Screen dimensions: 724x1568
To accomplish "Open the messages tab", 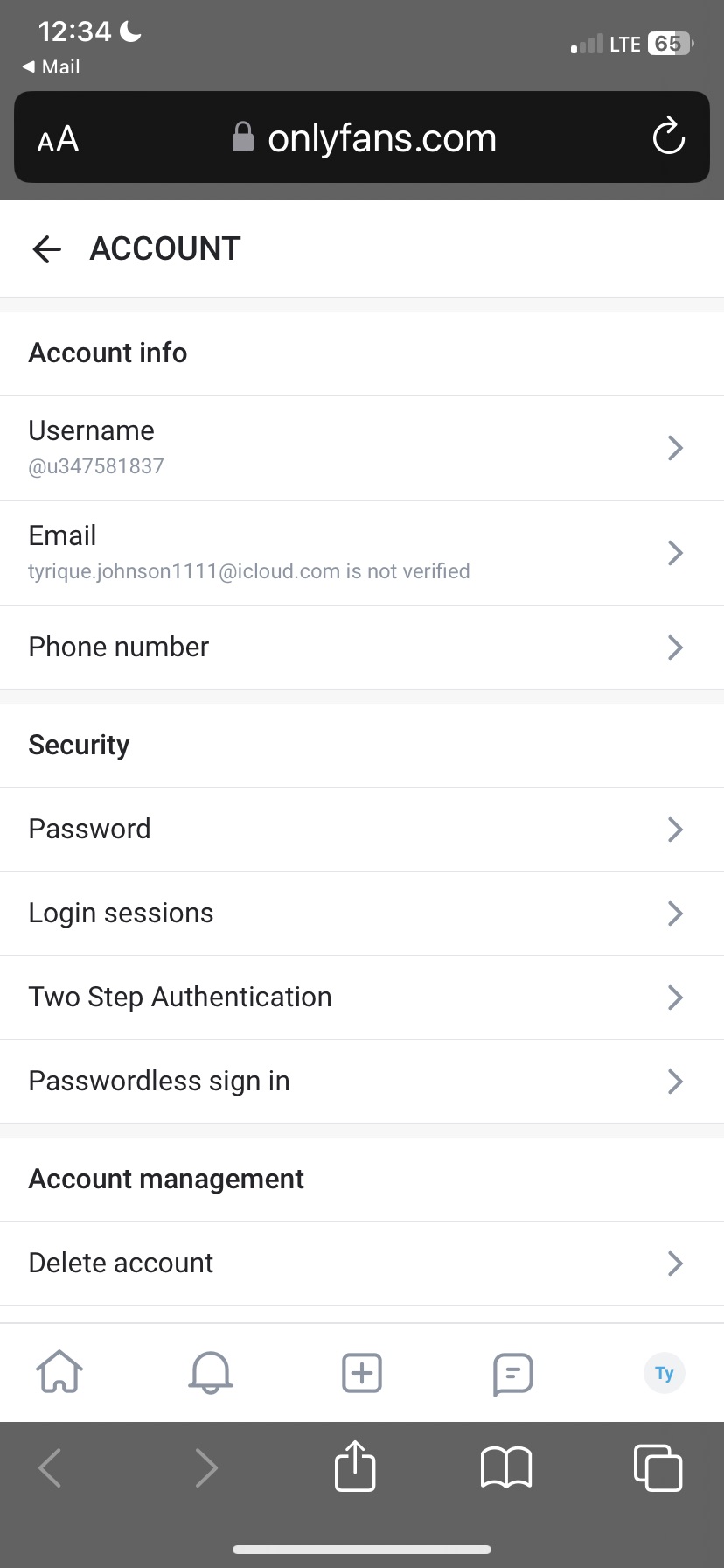I will [513, 1373].
